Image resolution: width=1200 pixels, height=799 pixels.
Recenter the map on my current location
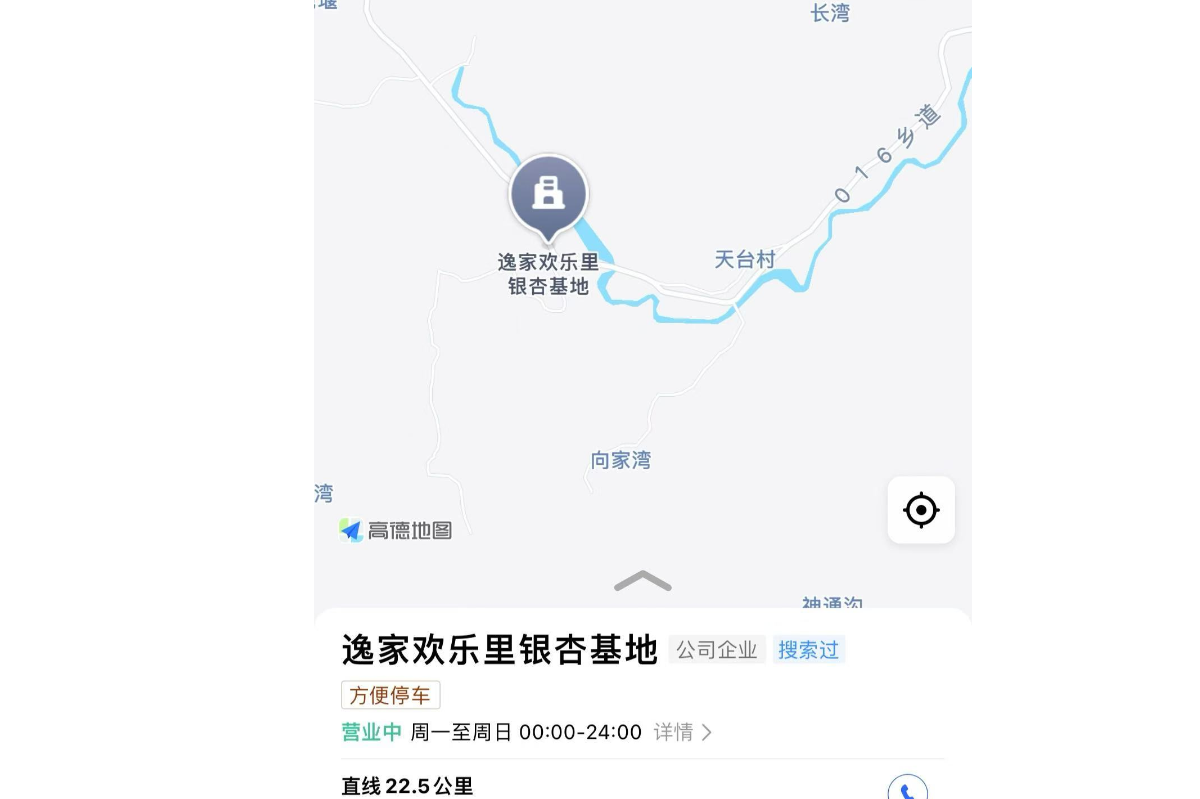921,510
